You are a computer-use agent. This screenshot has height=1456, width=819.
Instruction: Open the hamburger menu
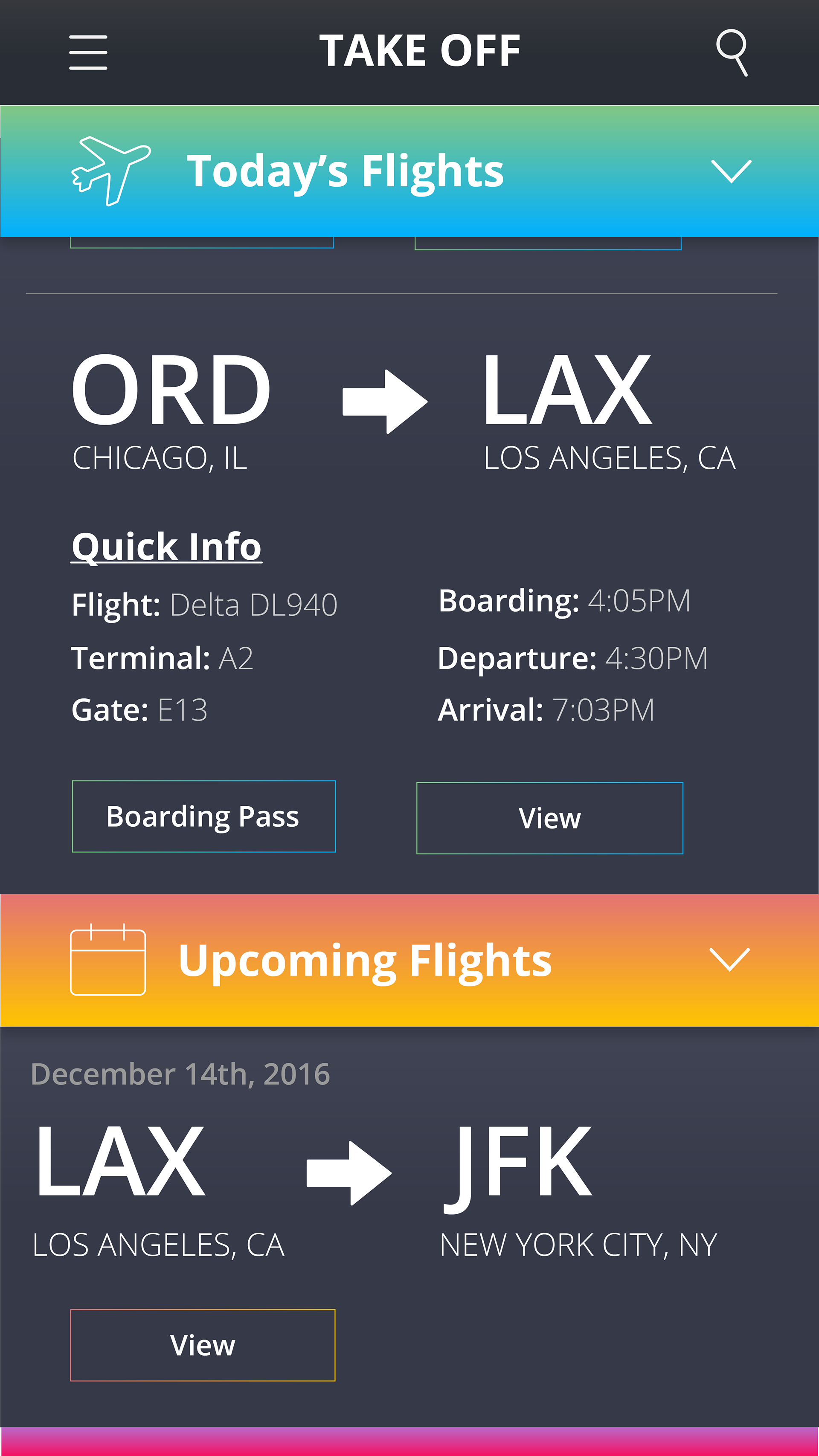[88, 52]
